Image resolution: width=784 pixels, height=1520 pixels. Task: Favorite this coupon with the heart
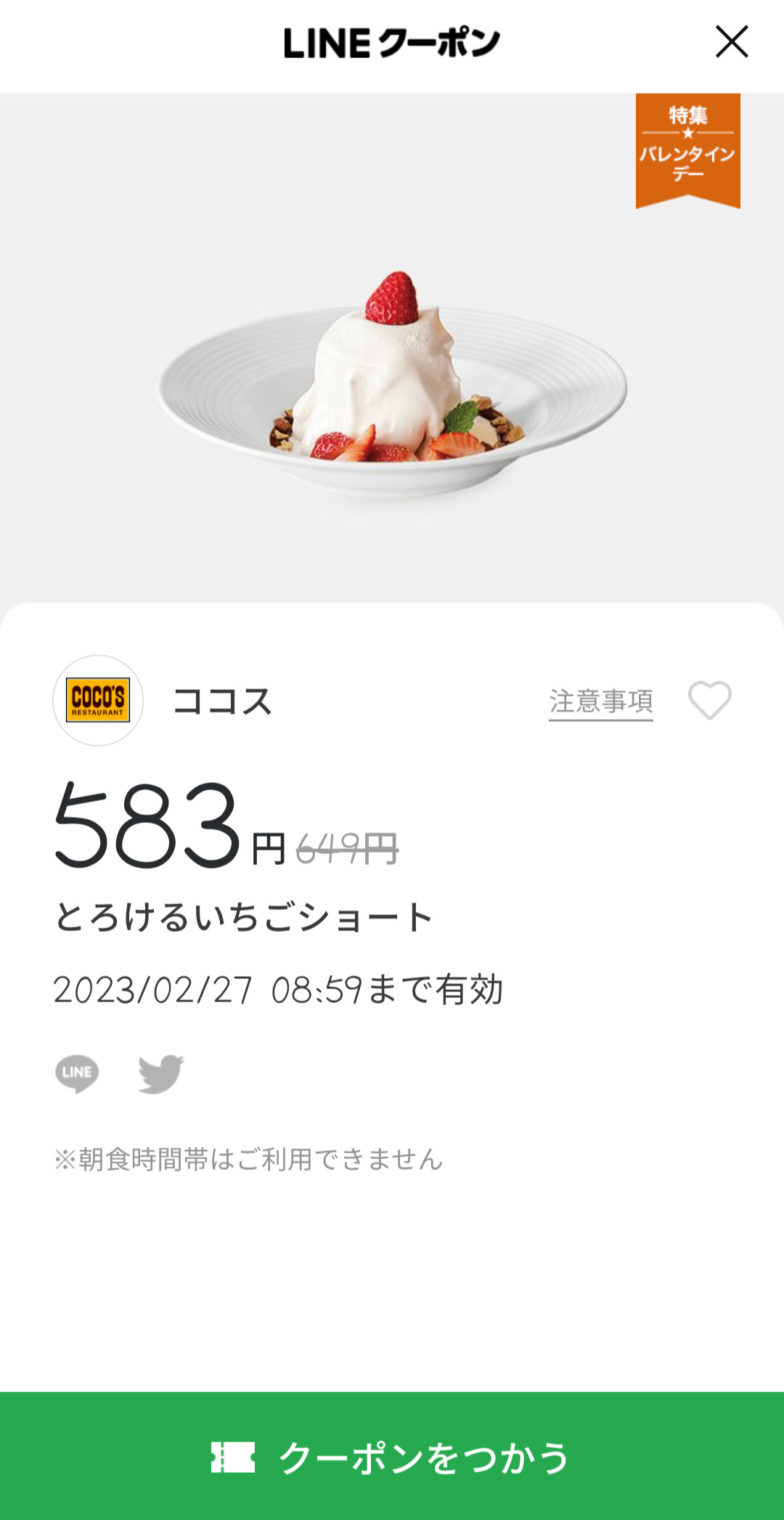pos(709,700)
